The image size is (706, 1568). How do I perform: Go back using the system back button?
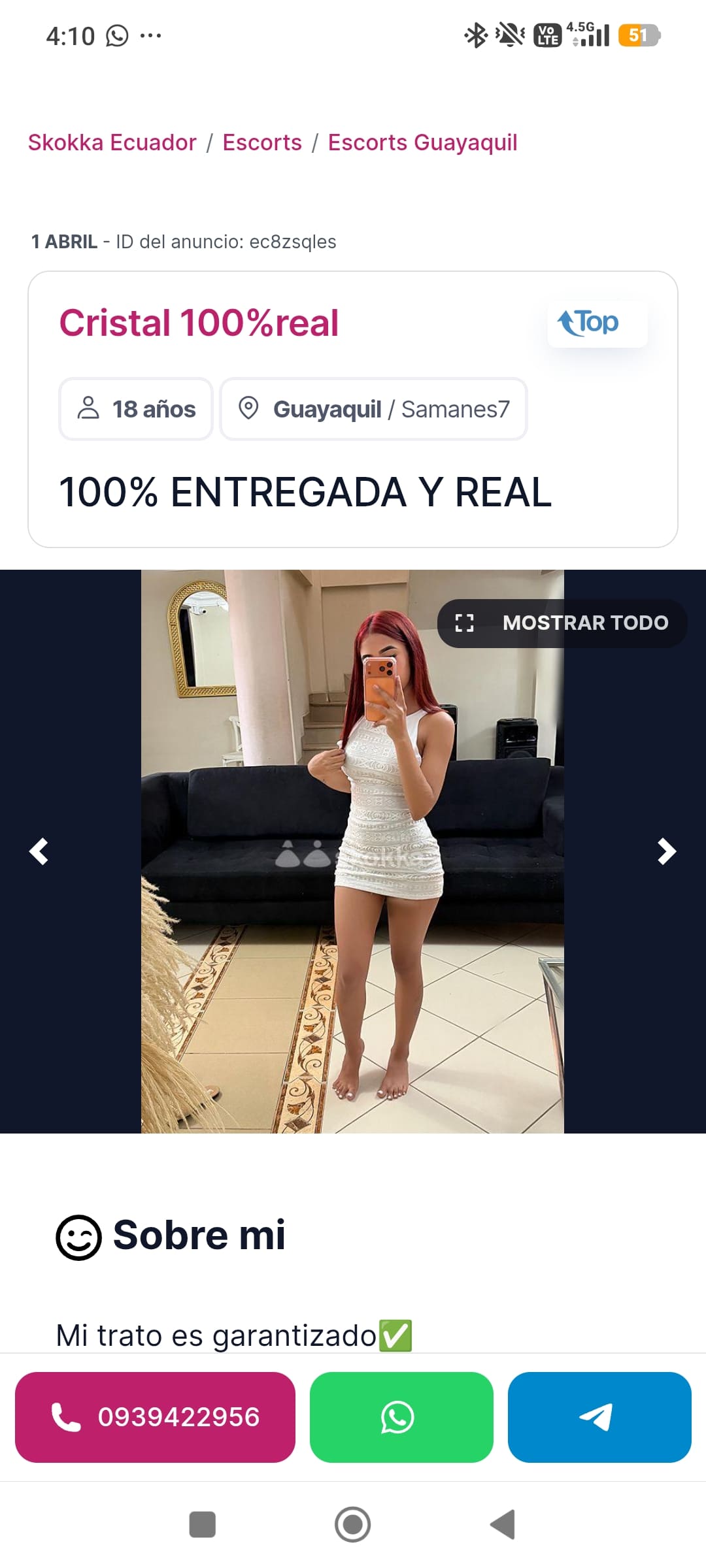tap(503, 1524)
